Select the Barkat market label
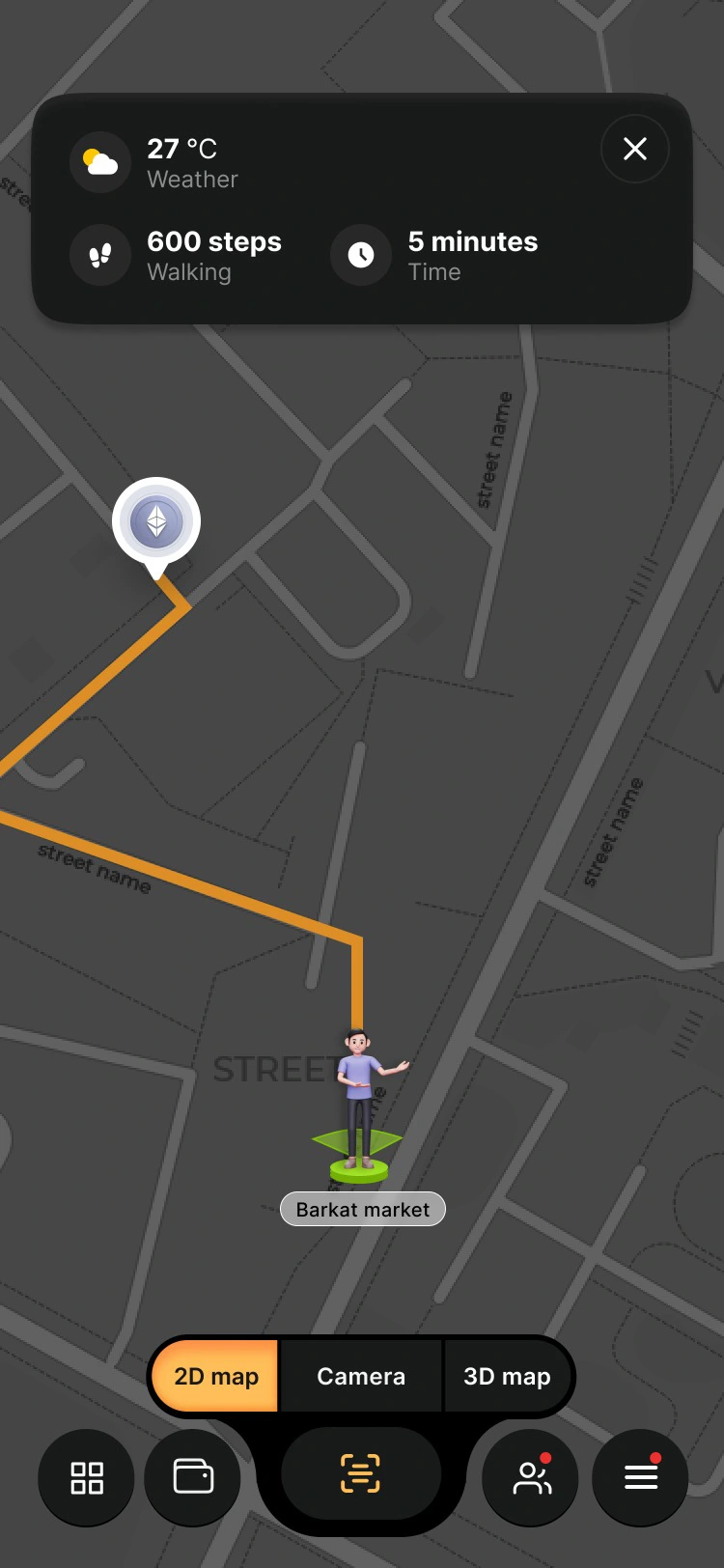The width and height of the screenshot is (724, 1568). (363, 1209)
